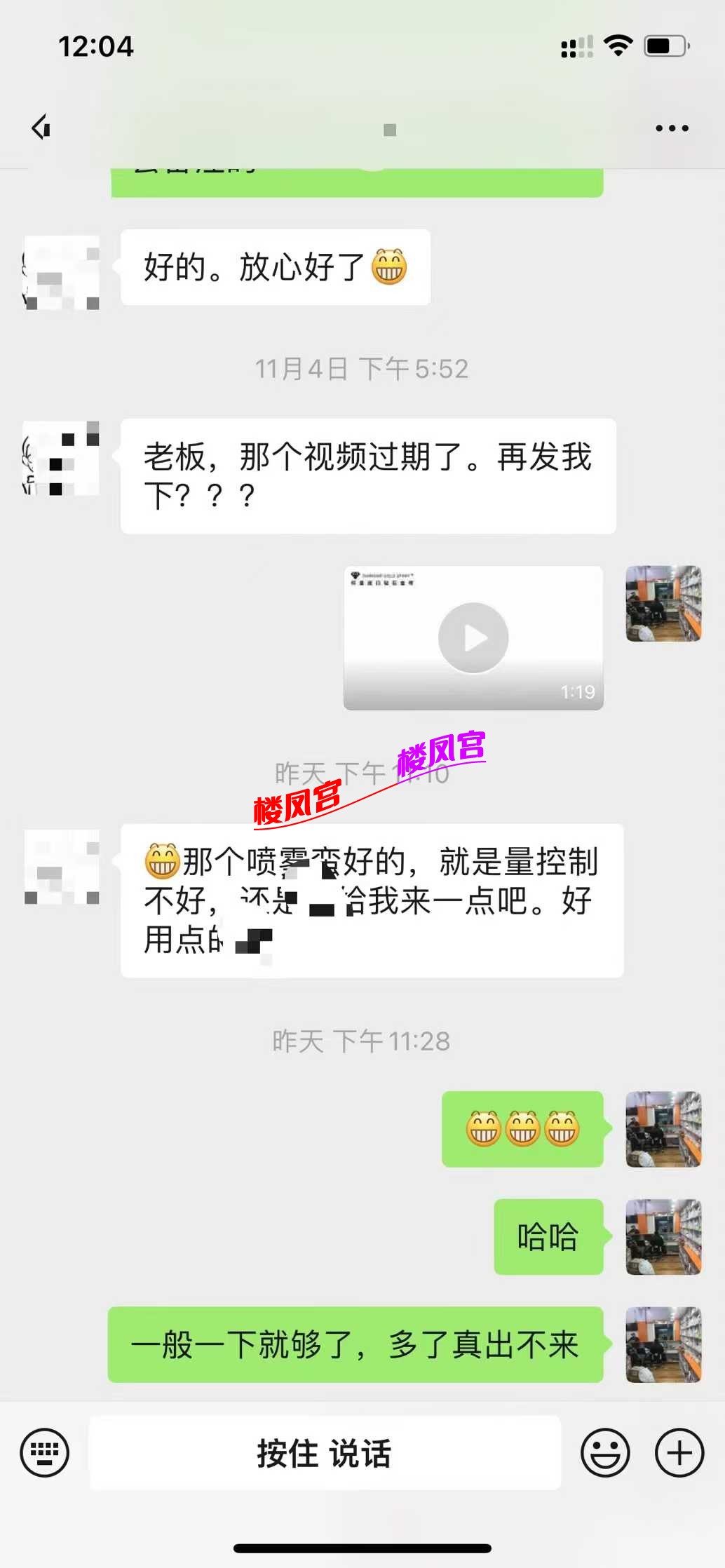The image size is (725, 1568).
Task: Open sender's avatar beside 哈哈 message
Action: pos(663,1237)
